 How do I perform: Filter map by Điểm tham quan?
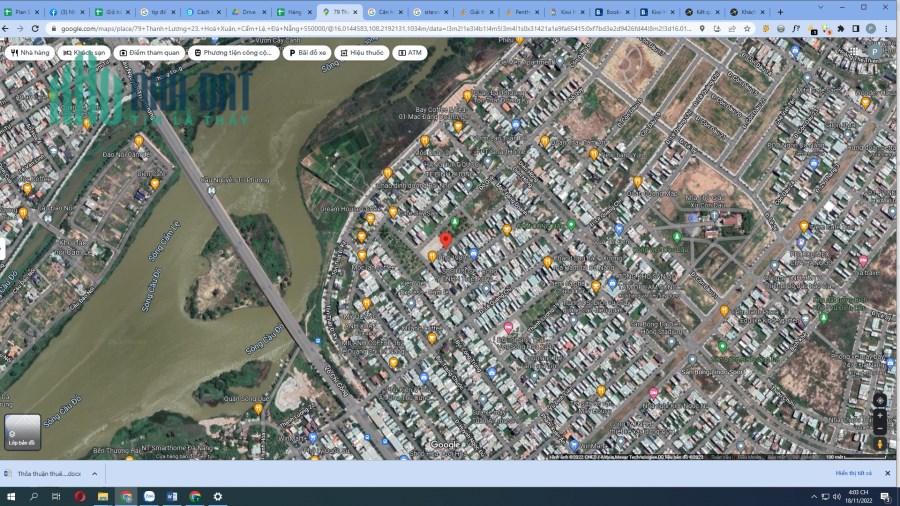149,53
